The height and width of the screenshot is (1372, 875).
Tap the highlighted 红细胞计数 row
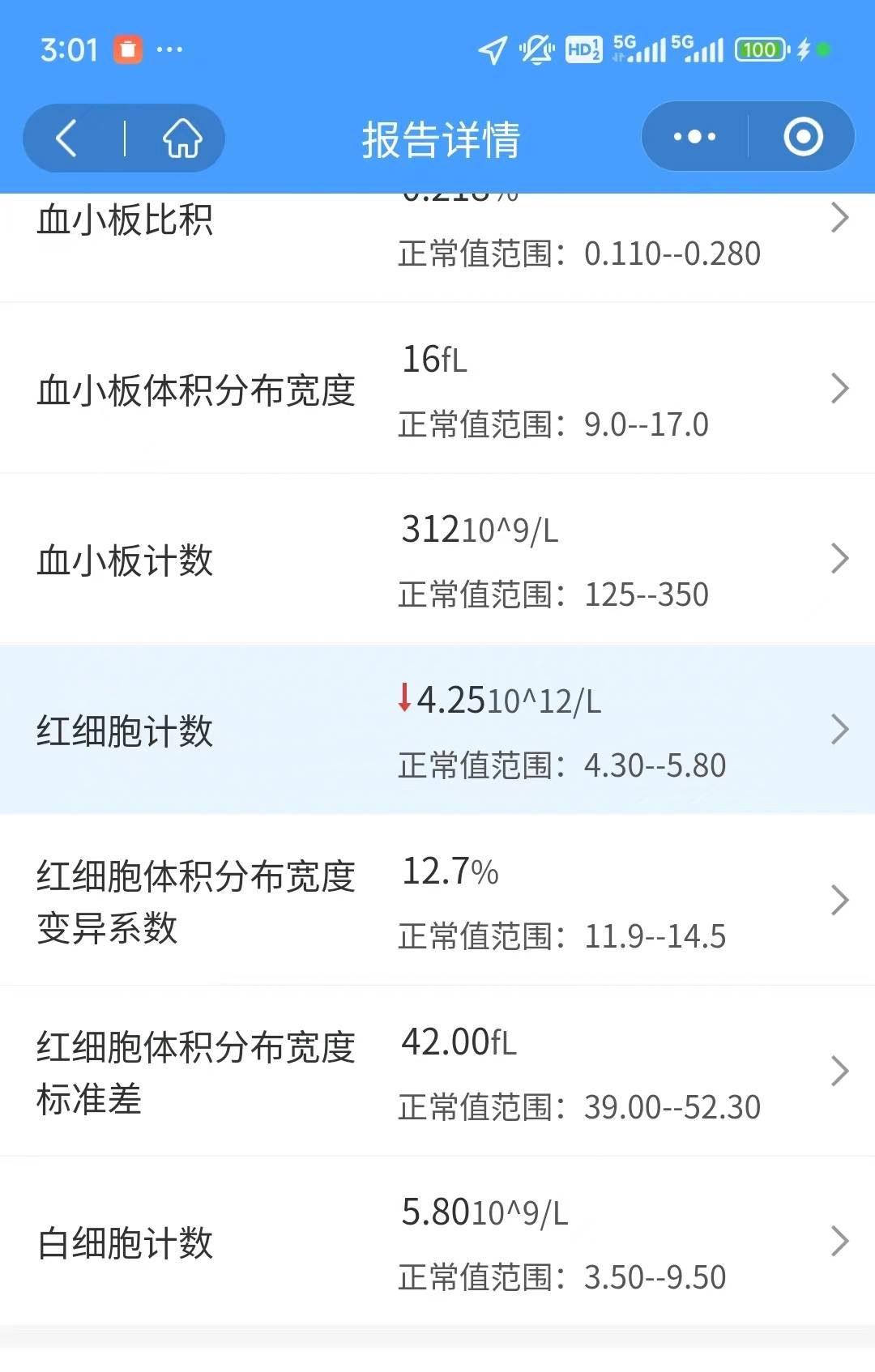coord(437,729)
